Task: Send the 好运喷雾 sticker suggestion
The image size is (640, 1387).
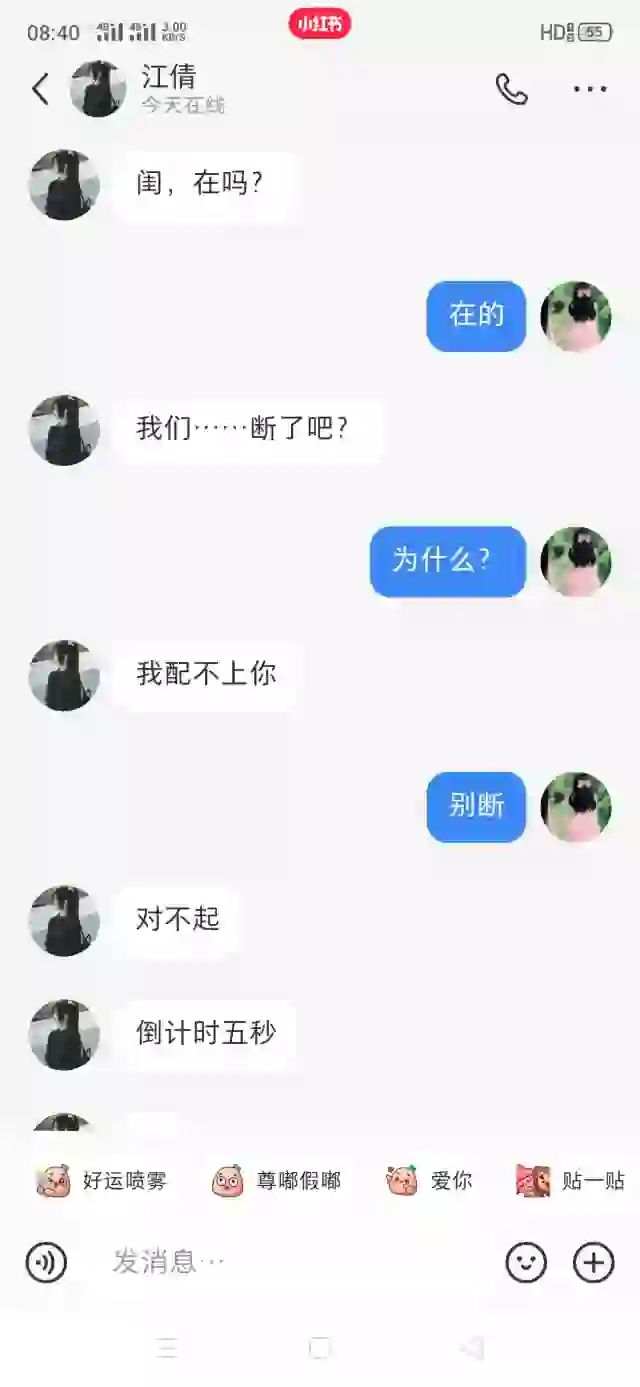Action: (102, 1181)
